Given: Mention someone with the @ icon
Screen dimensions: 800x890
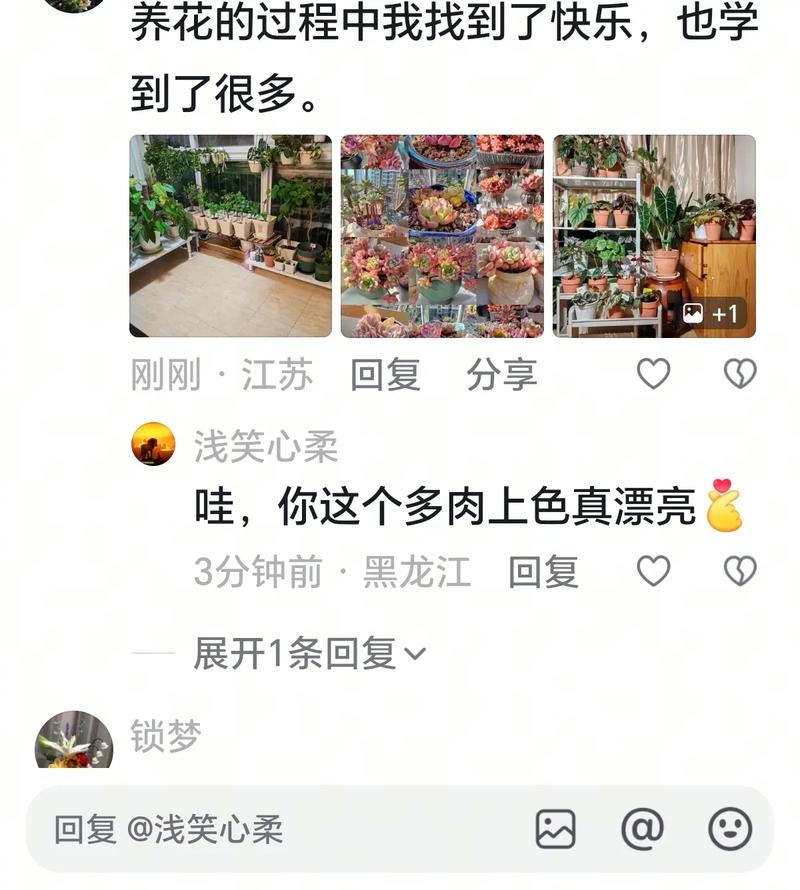Looking at the screenshot, I should click(642, 829).
